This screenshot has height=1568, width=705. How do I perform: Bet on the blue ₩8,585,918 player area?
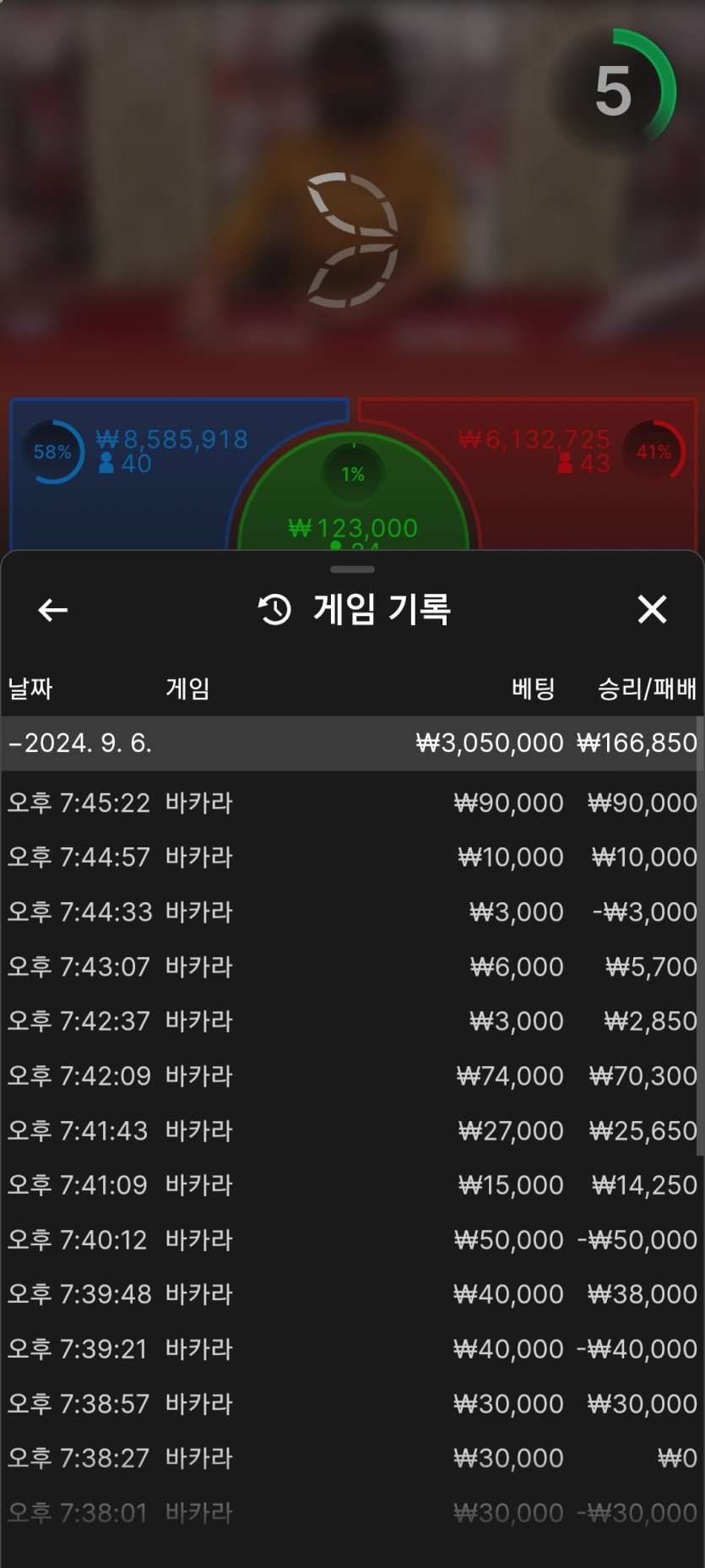point(118,498)
